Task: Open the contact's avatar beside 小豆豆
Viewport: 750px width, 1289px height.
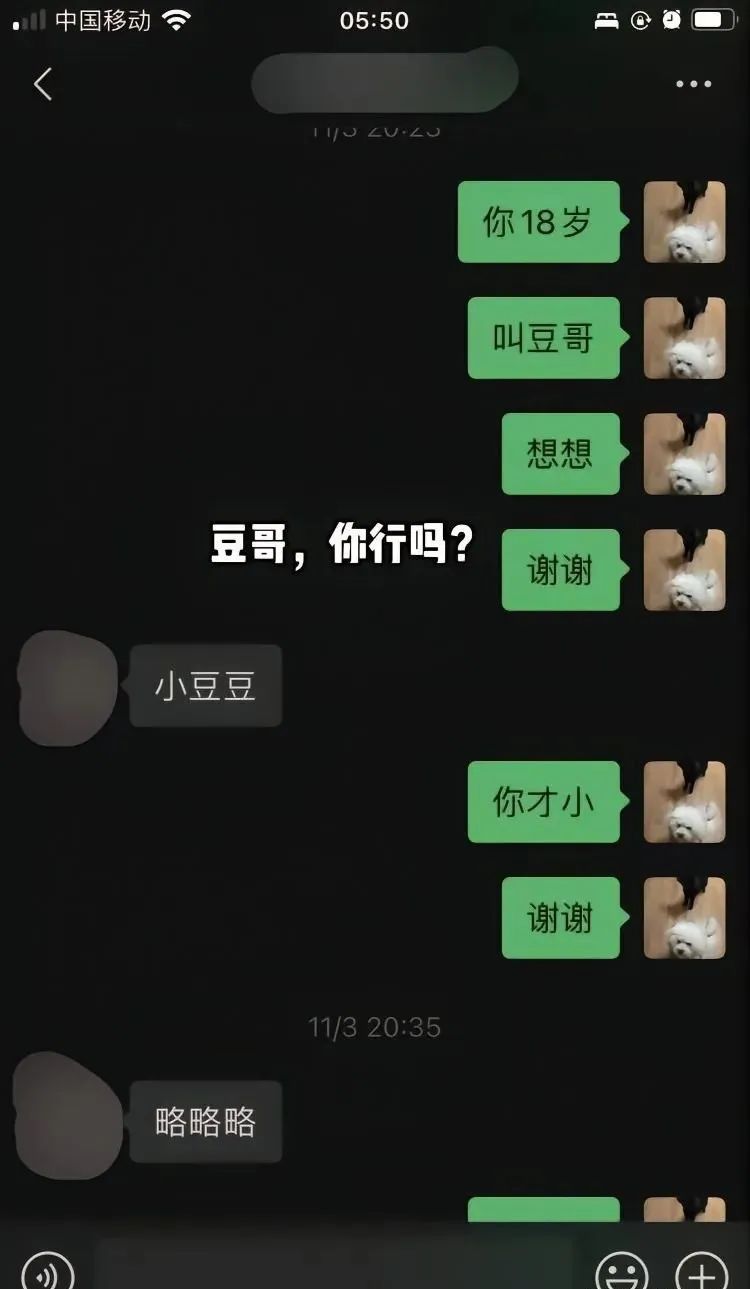Action: point(68,688)
